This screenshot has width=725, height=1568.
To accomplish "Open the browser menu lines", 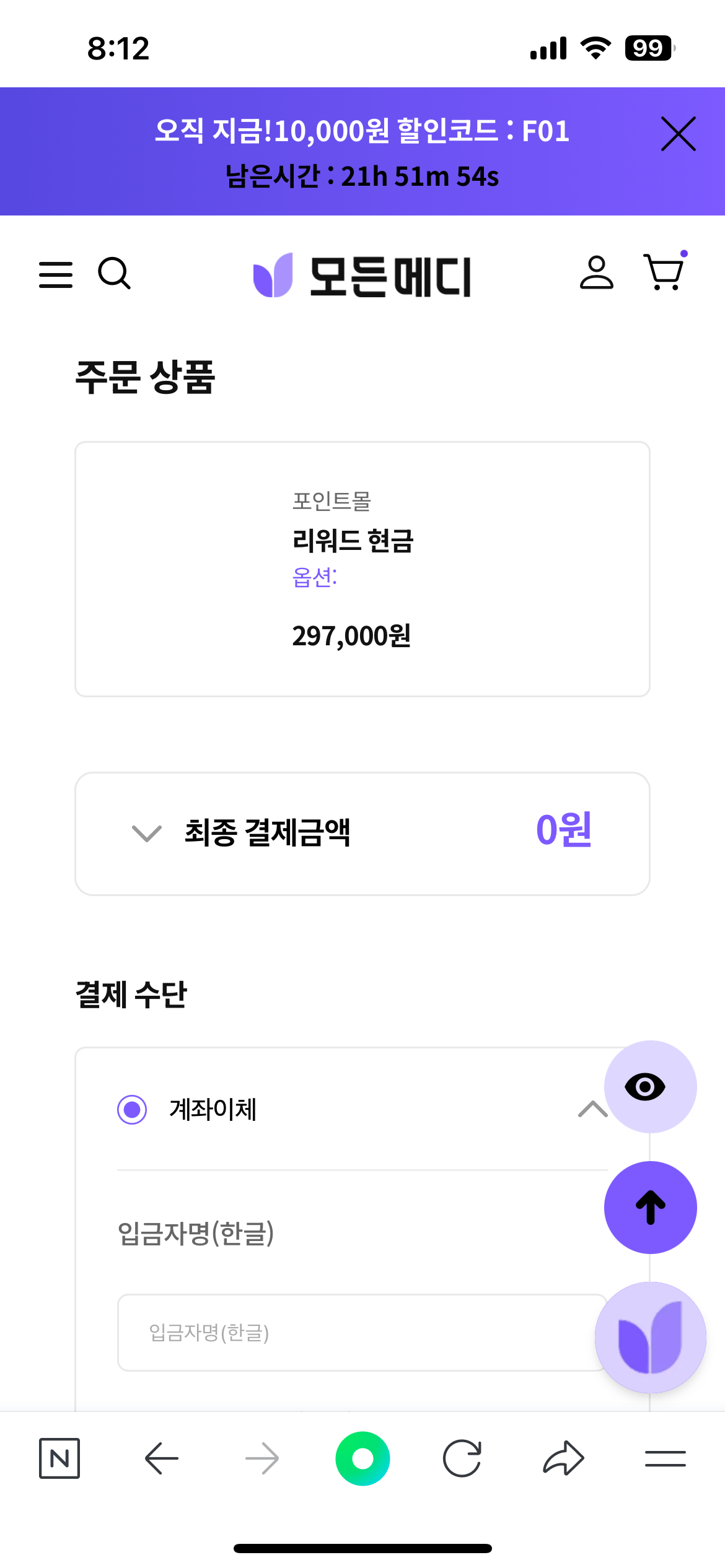I will tap(666, 1459).
